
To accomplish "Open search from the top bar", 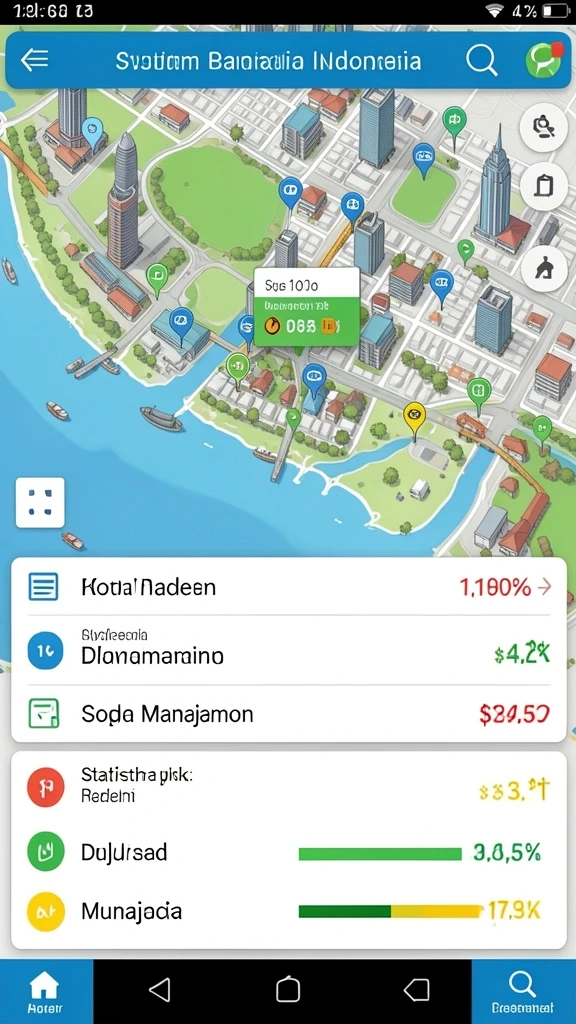I will (482, 61).
